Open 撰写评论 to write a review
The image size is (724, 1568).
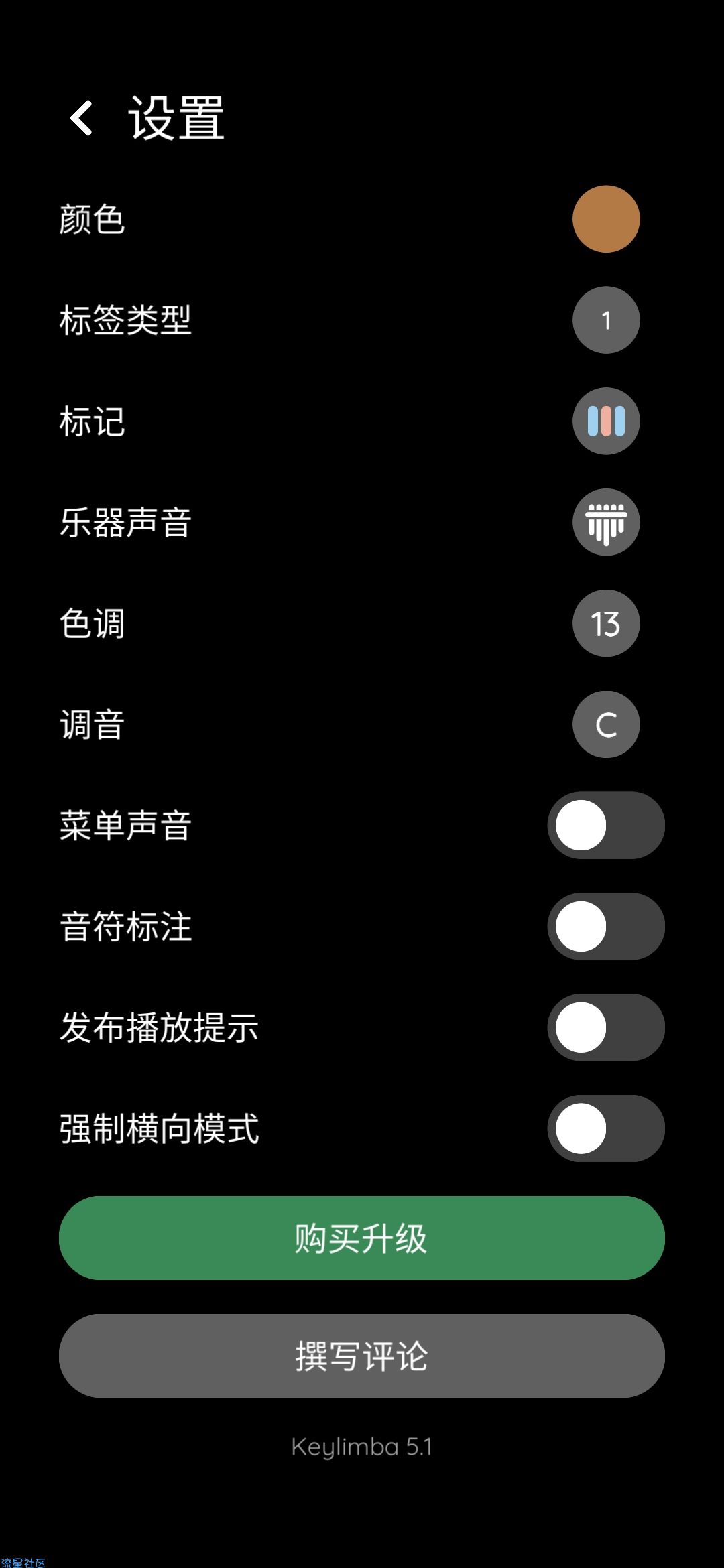tap(362, 1356)
